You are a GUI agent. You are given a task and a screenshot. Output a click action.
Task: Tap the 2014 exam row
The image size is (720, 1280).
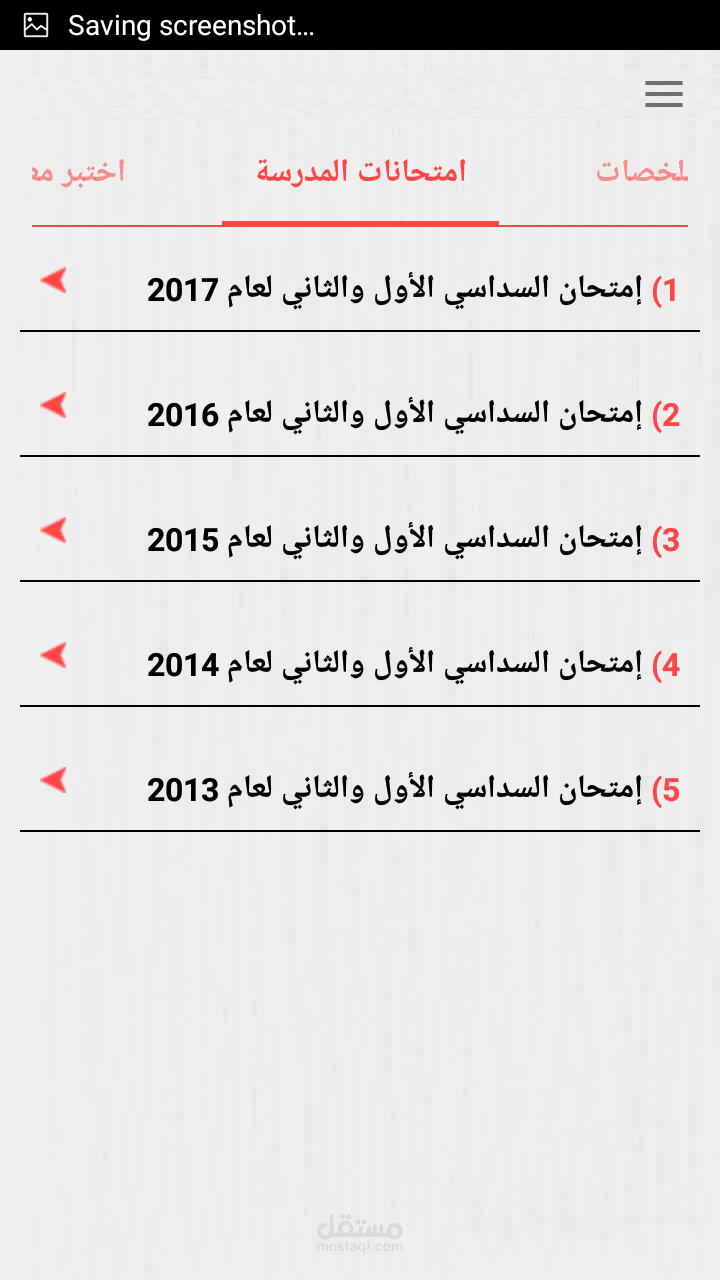click(x=412, y=665)
